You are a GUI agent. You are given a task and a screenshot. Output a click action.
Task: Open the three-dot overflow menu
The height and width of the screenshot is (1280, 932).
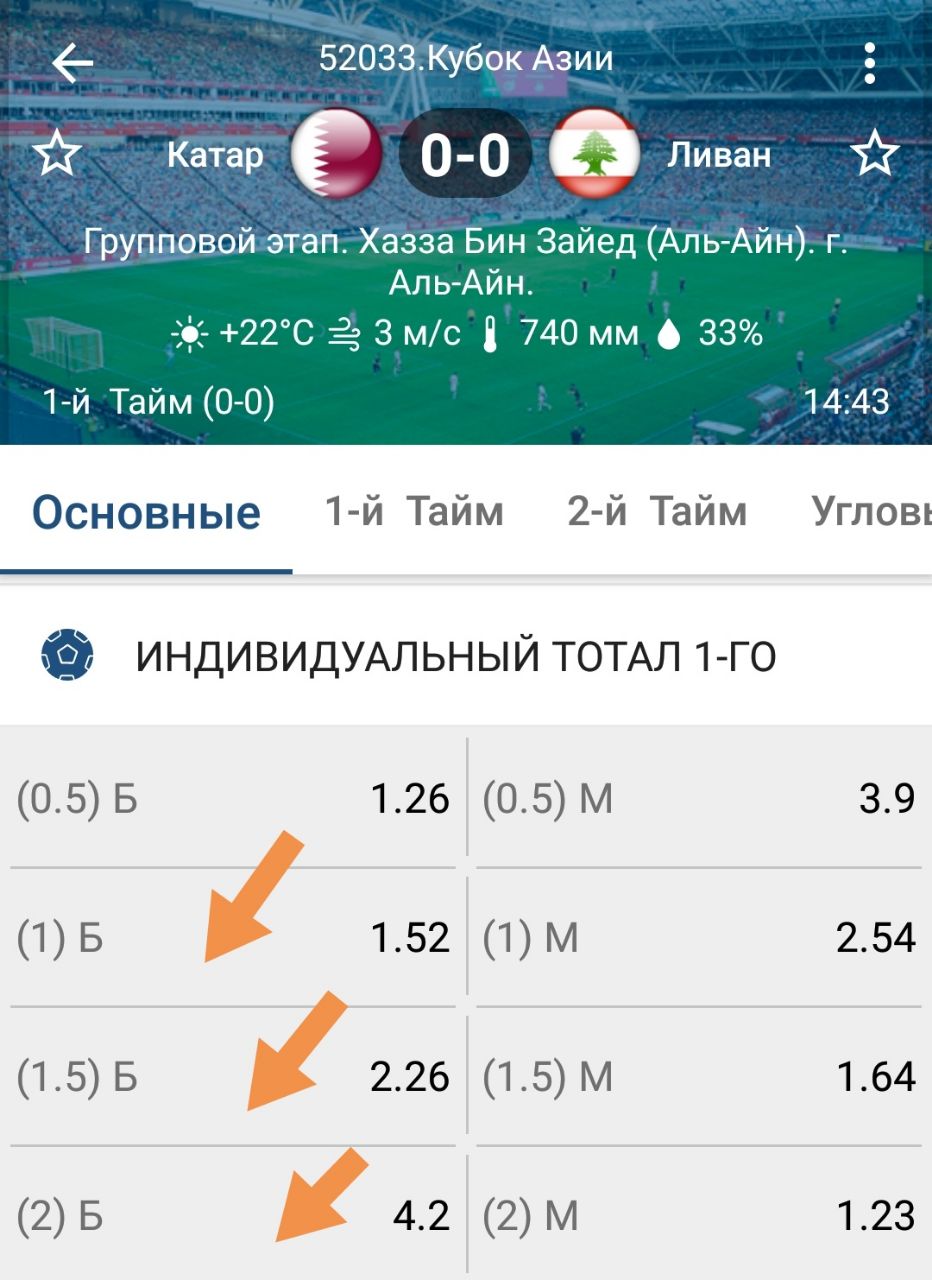coord(870,64)
